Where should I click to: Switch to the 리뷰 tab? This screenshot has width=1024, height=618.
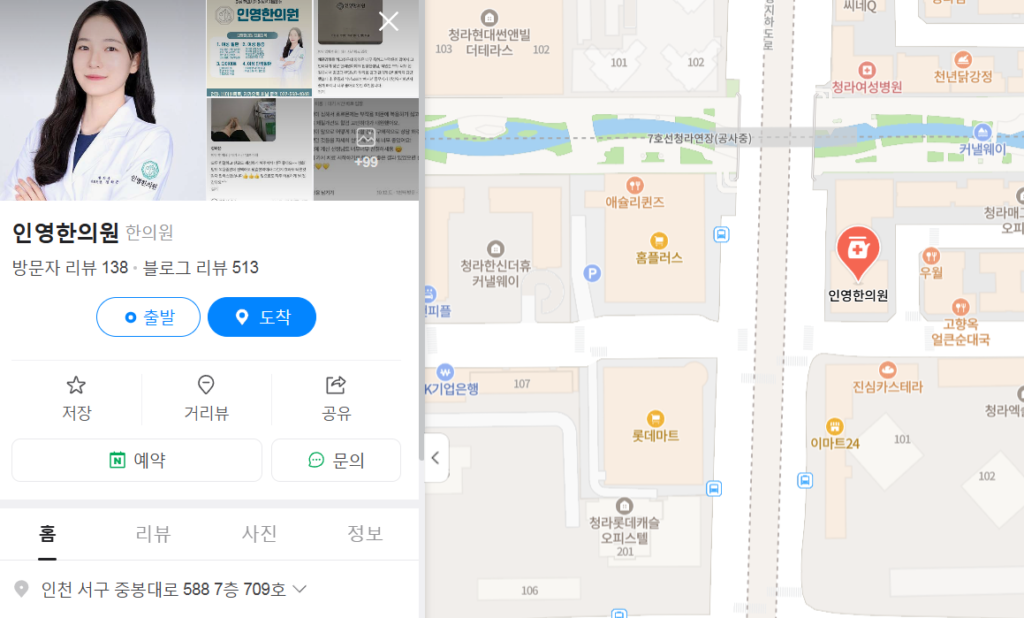pyautogui.click(x=153, y=534)
